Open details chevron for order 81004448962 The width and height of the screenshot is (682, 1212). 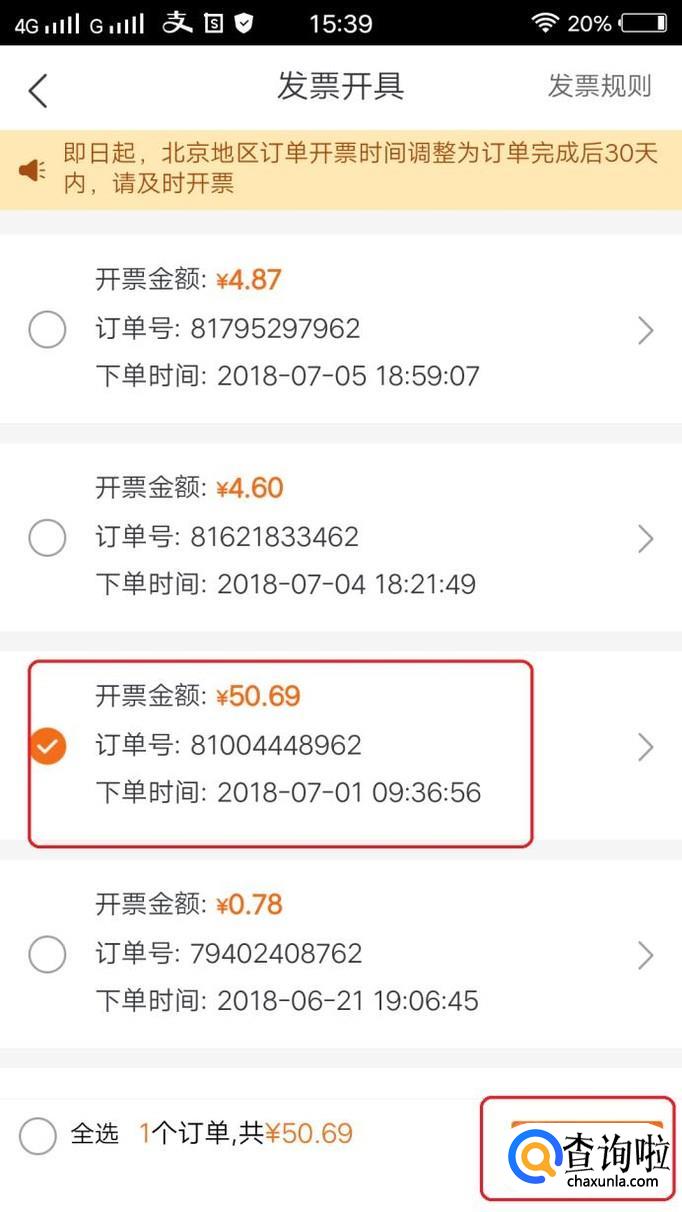point(646,747)
